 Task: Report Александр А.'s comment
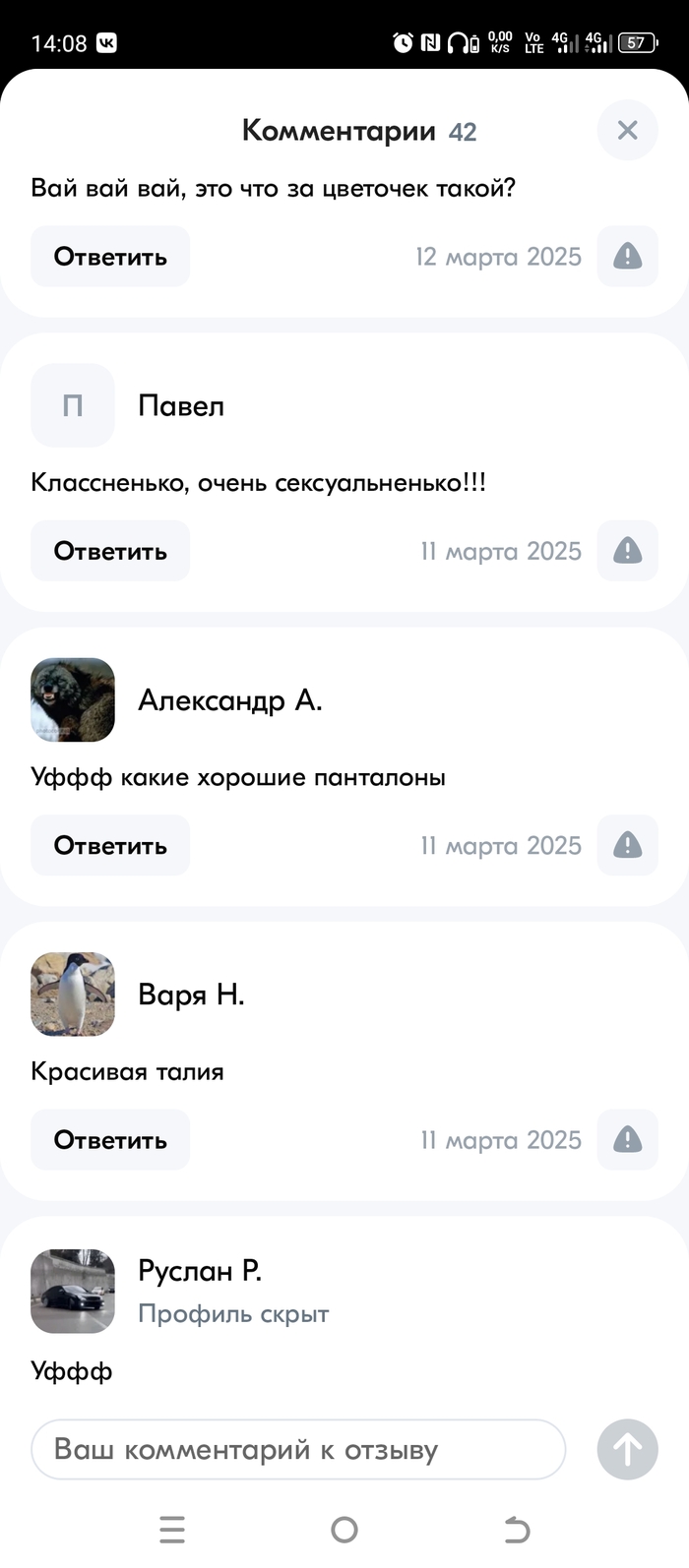(x=627, y=845)
